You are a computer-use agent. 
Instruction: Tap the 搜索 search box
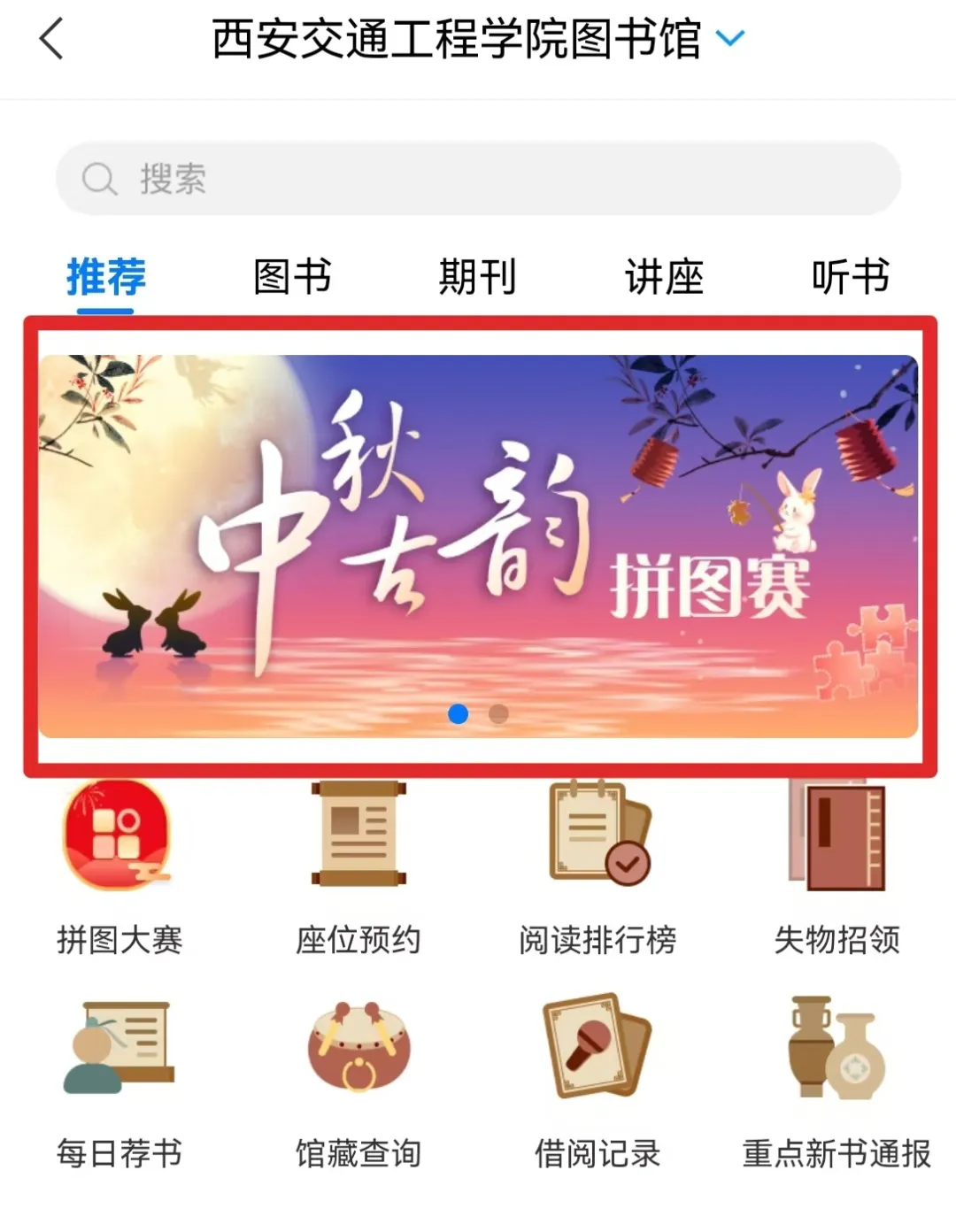coord(478,179)
